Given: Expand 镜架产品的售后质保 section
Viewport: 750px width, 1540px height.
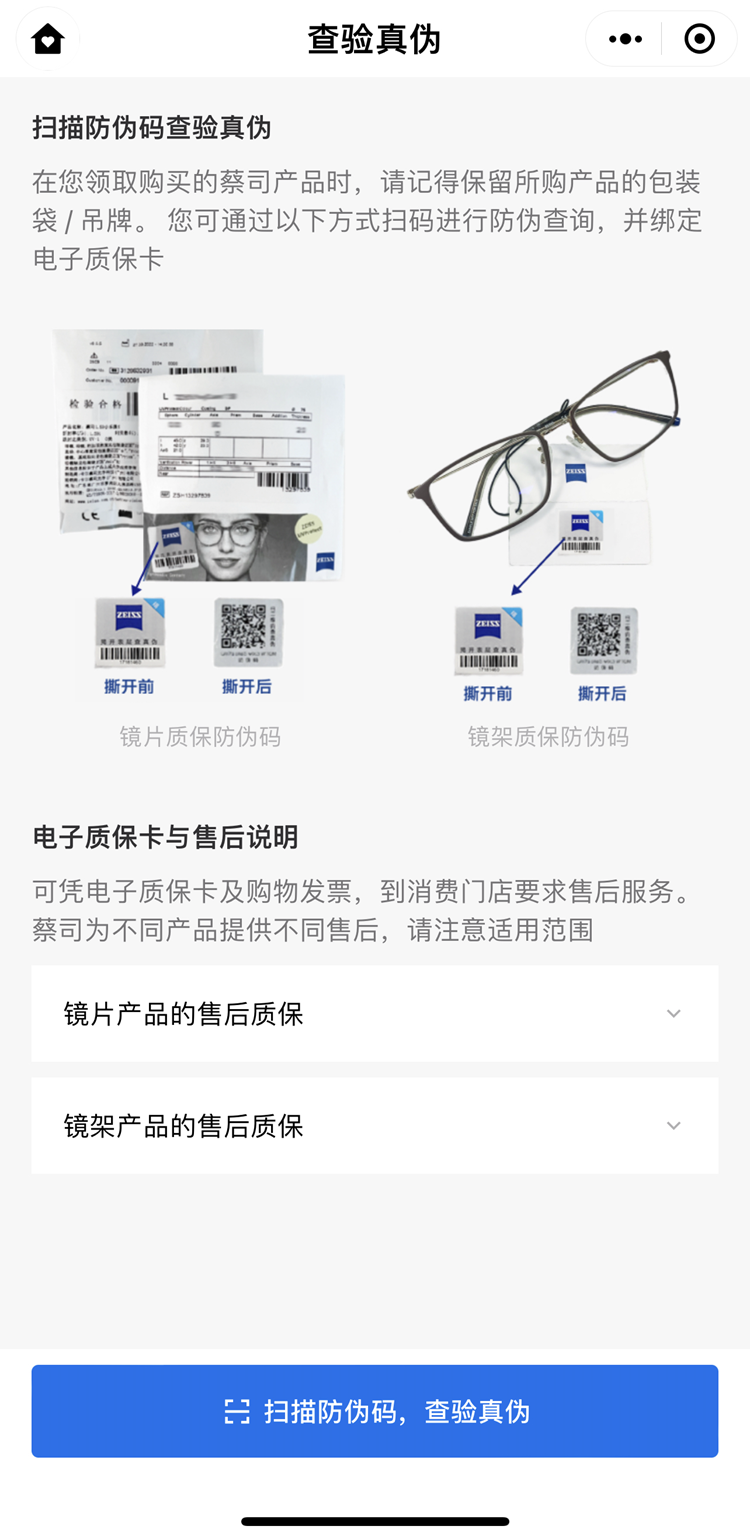Looking at the screenshot, I should pos(374,1126).
